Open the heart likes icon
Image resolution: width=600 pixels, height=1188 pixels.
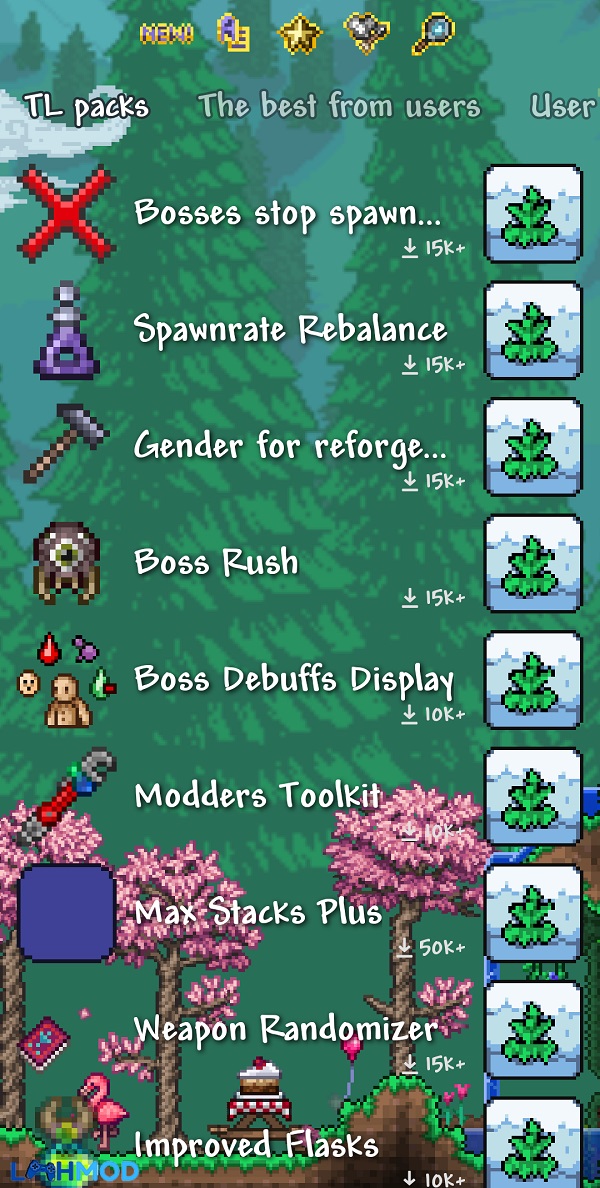366,34
